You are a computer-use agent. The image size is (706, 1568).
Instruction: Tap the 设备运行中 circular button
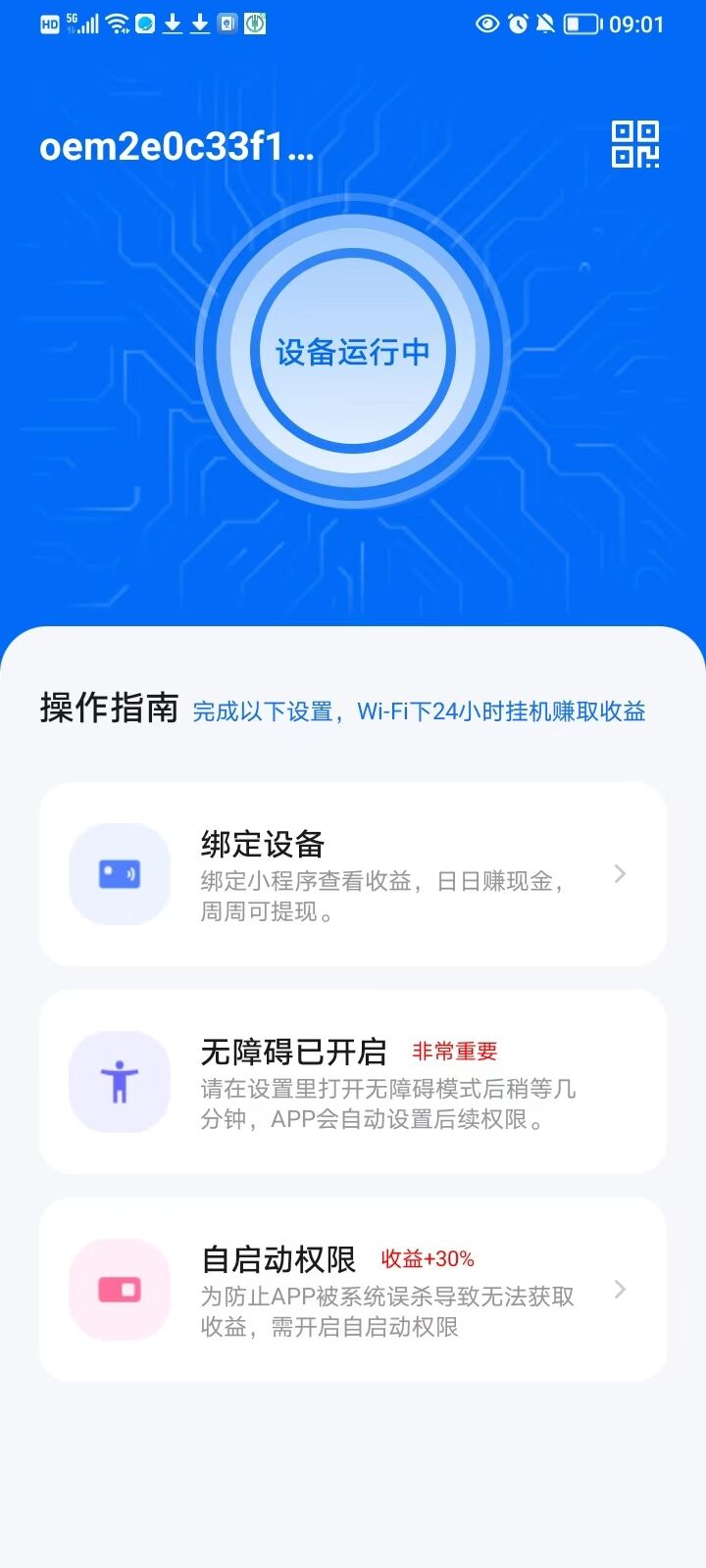(353, 351)
